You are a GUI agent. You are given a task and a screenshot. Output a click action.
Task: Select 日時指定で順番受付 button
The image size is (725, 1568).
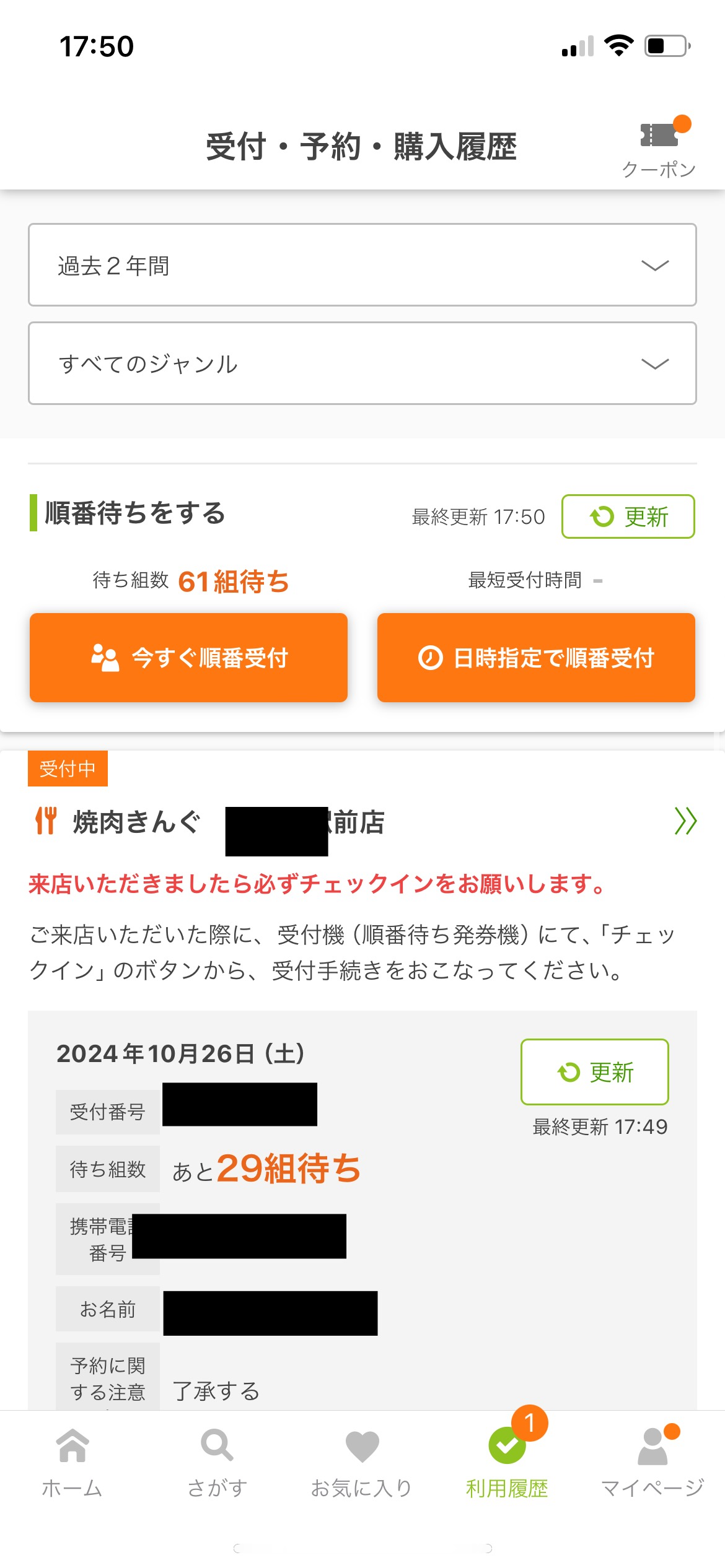tap(536, 658)
